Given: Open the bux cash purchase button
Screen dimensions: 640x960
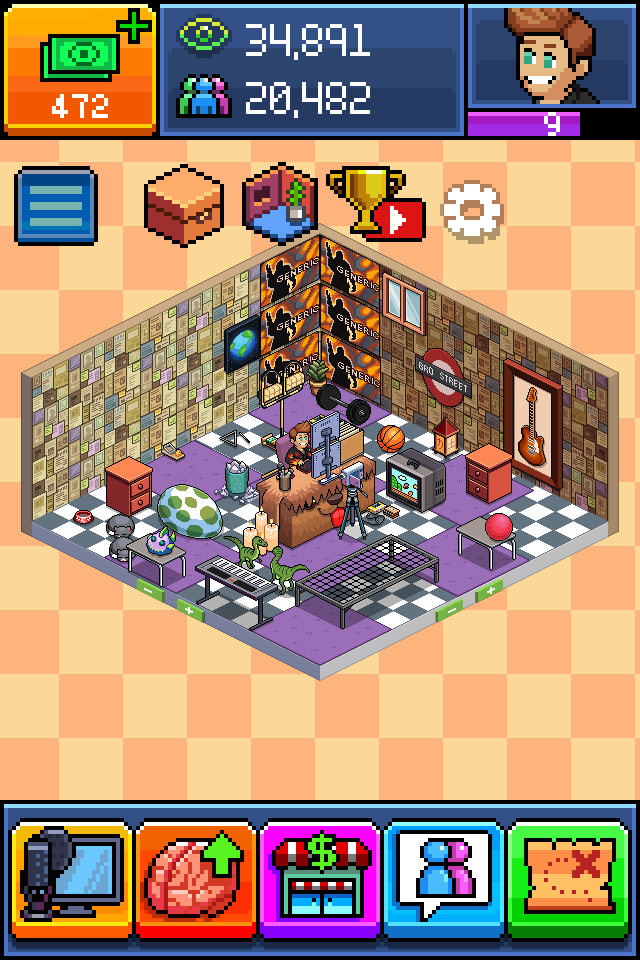Looking at the screenshot, I should [x=80, y=68].
